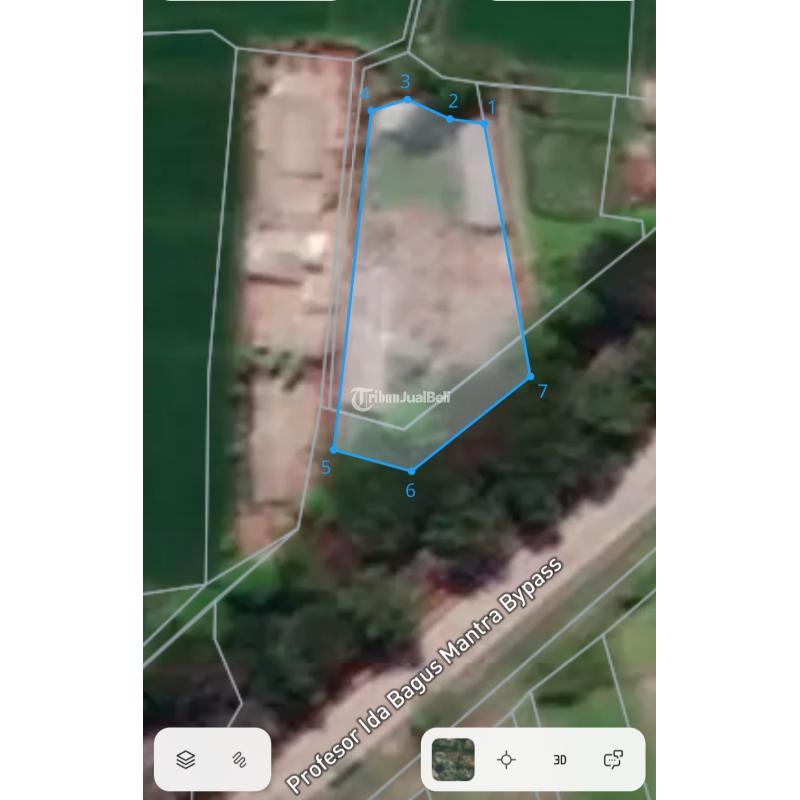The width and height of the screenshot is (800, 800).
Task: Center the map on my location
Action: click(x=507, y=760)
